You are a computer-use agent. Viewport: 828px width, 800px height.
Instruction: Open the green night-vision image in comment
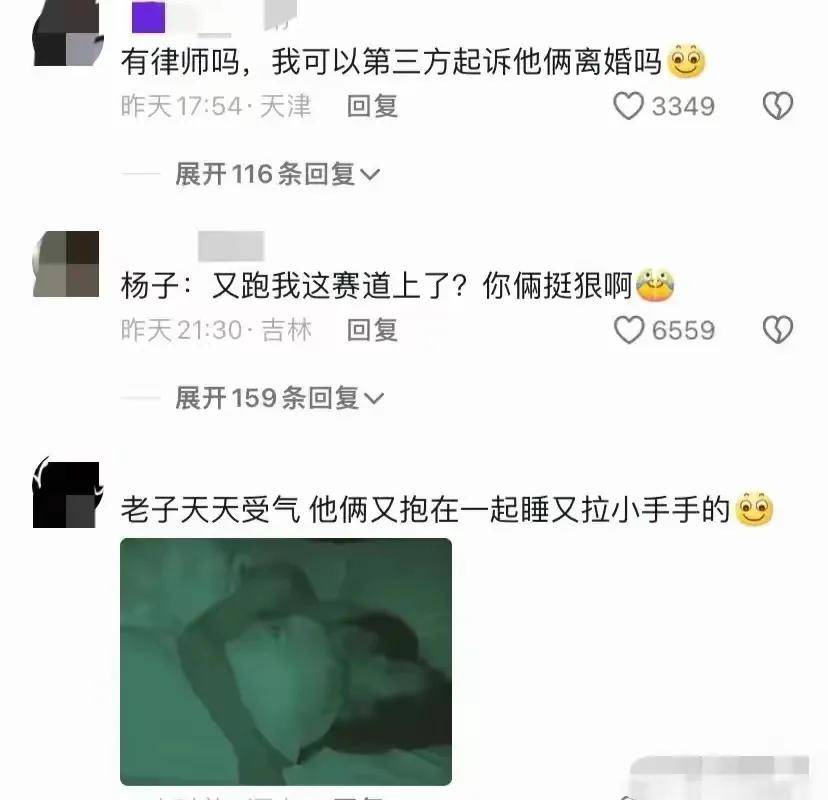coord(285,660)
